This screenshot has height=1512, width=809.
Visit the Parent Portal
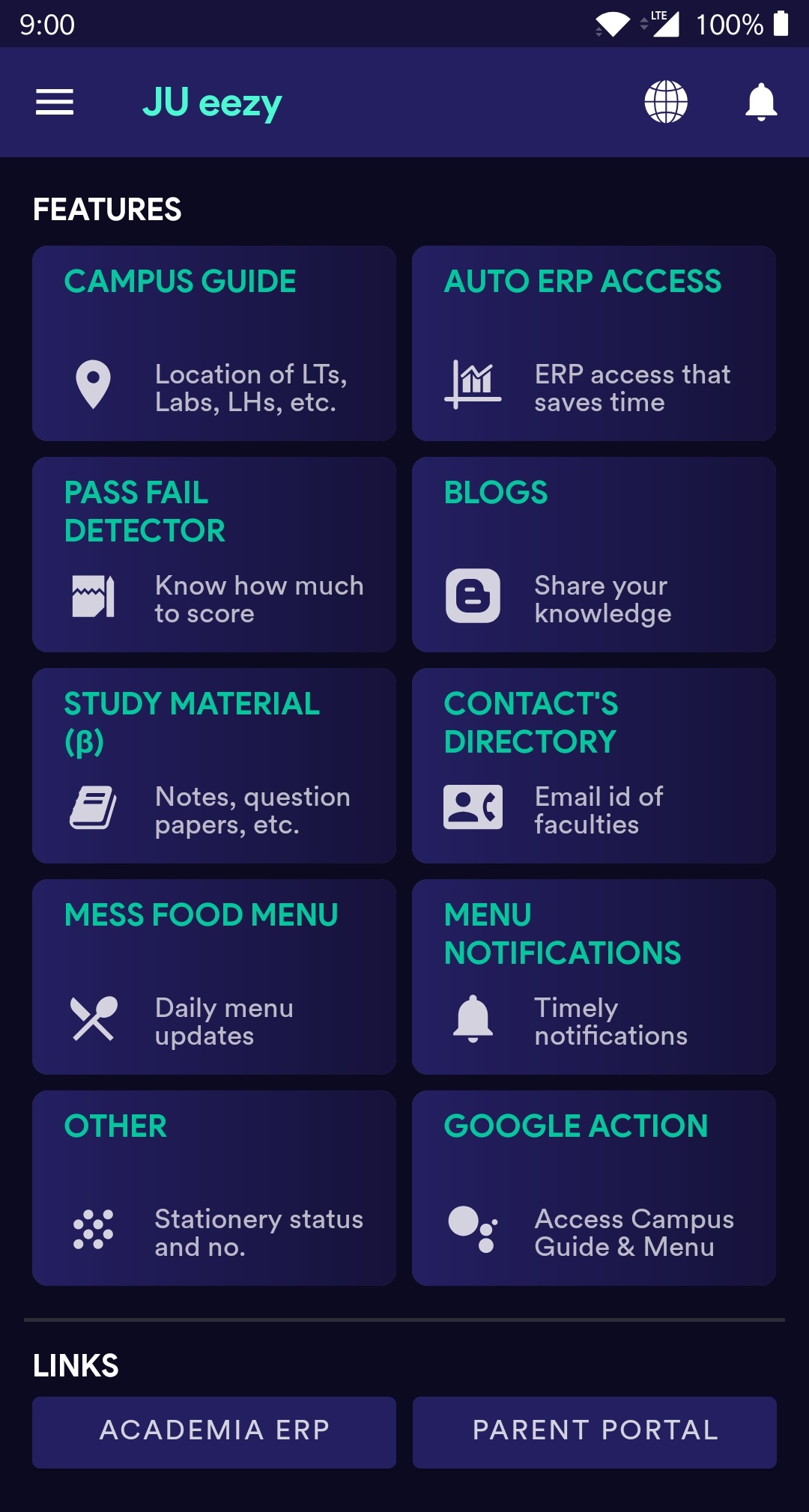tap(594, 1431)
